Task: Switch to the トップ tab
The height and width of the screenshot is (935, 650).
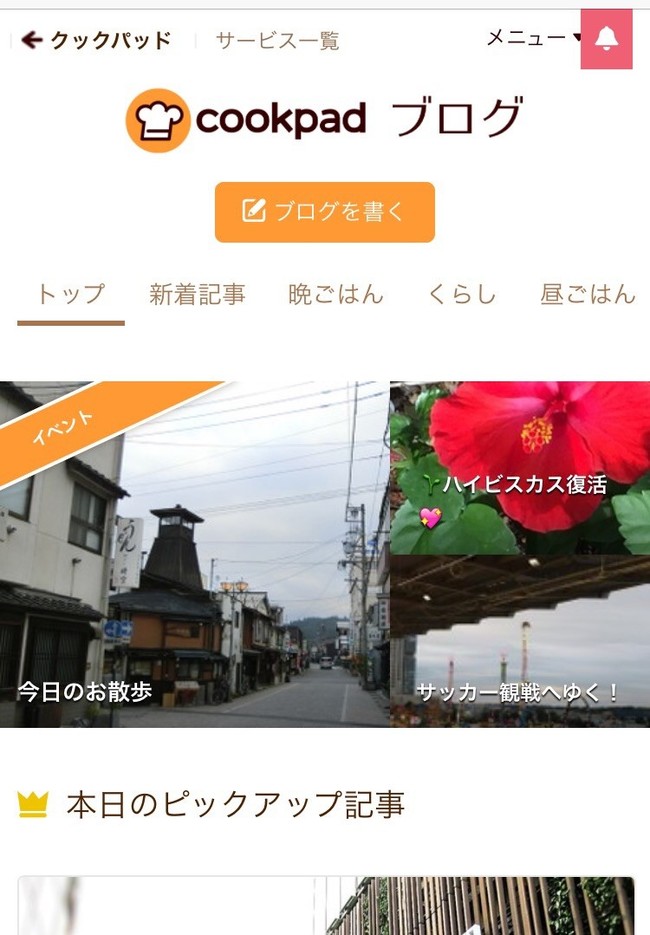Action: (71, 294)
